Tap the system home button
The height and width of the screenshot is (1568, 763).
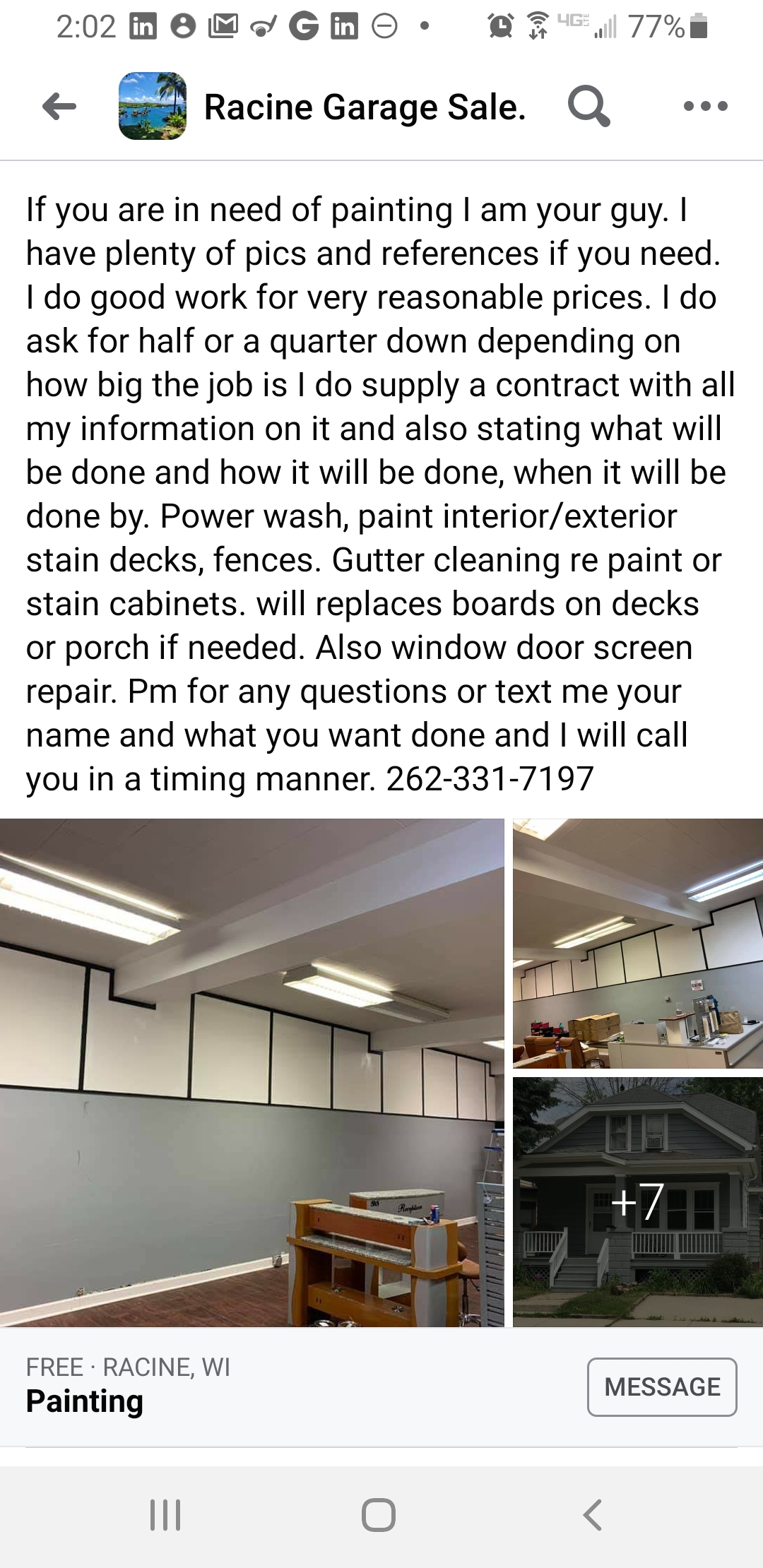(378, 1515)
